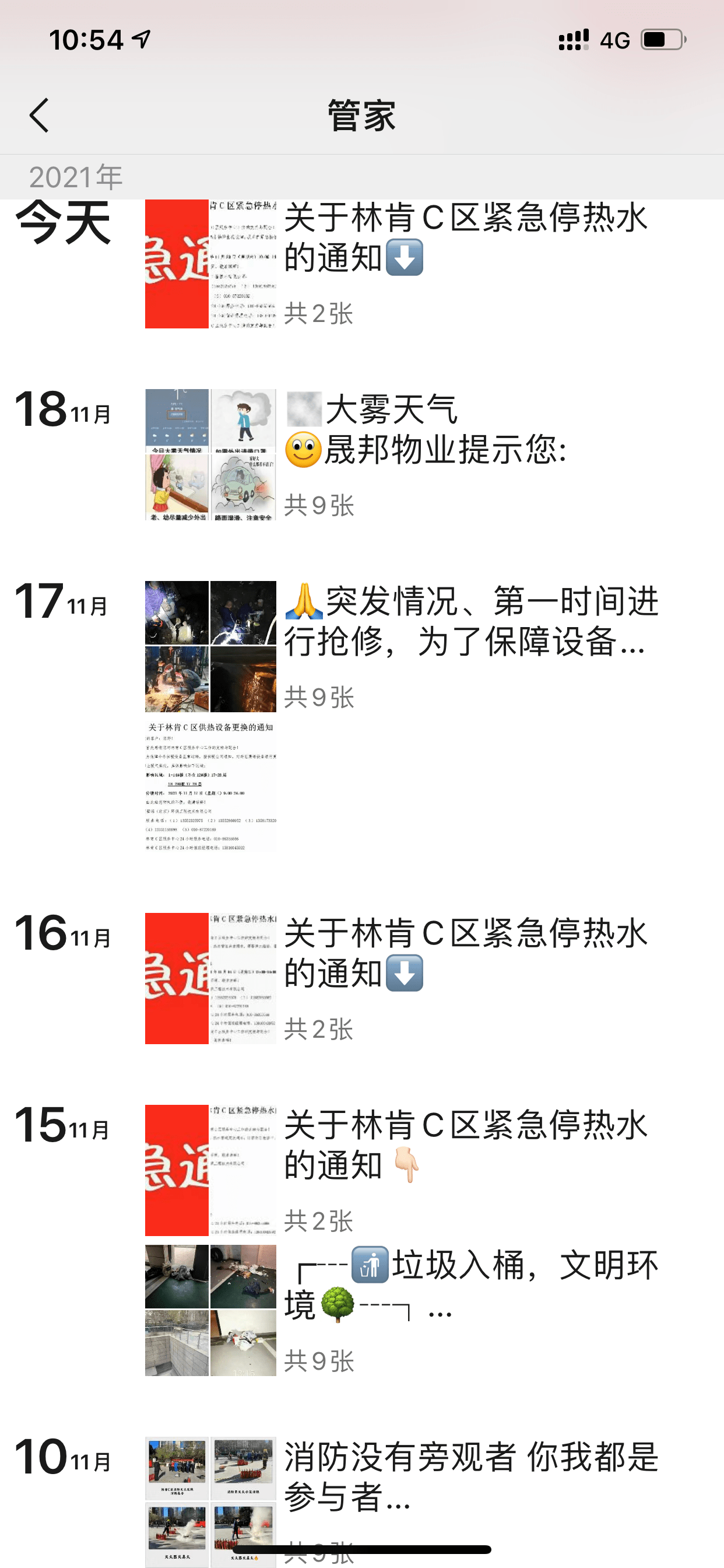
Task: View the 供热设备更换的通知 image
Action: (210, 785)
